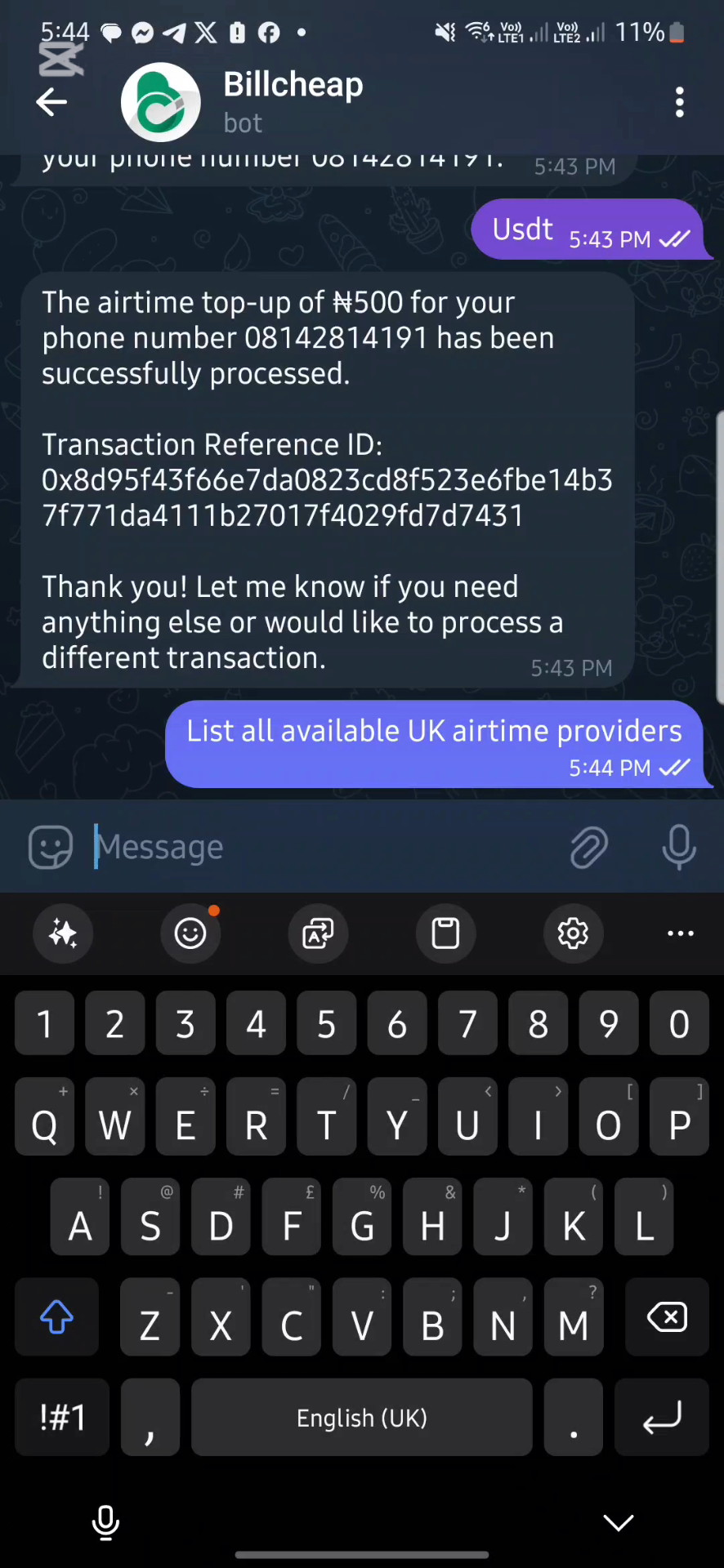Open the three-dot overflow menu
Image resolution: width=724 pixels, height=1568 pixels.
pos(679,102)
